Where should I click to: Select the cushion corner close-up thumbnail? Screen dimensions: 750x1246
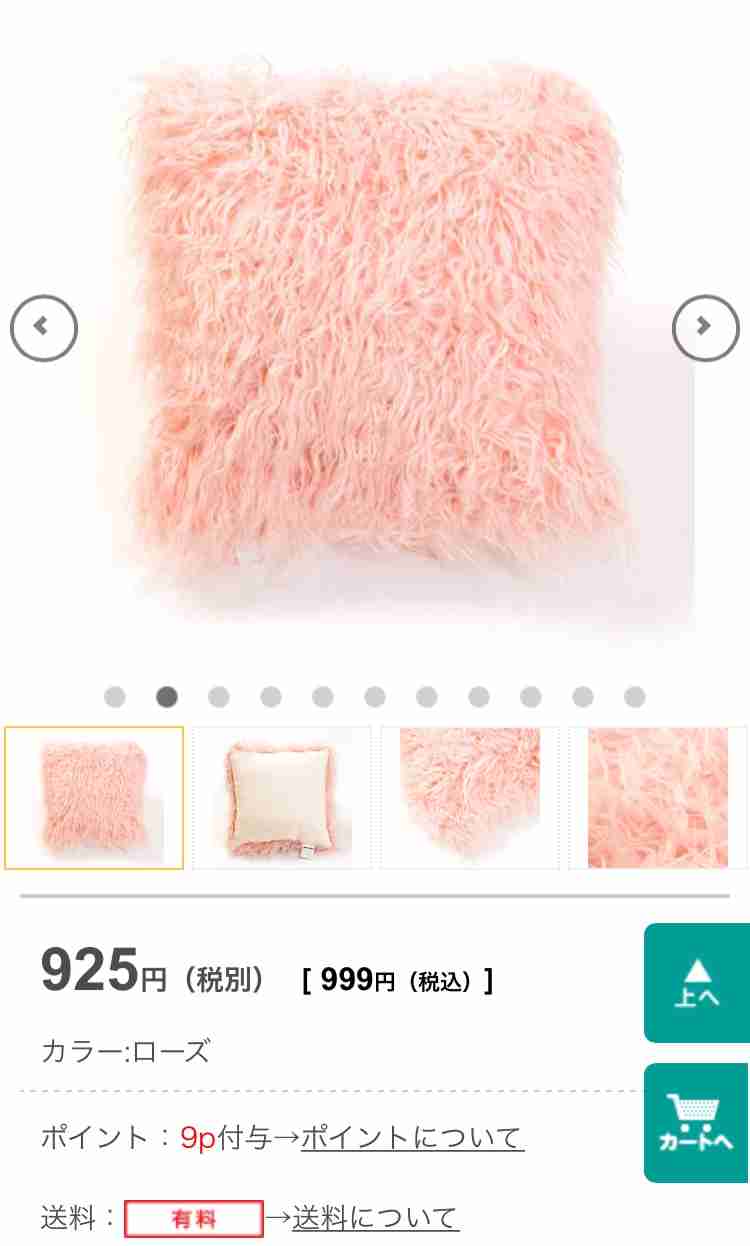point(469,798)
